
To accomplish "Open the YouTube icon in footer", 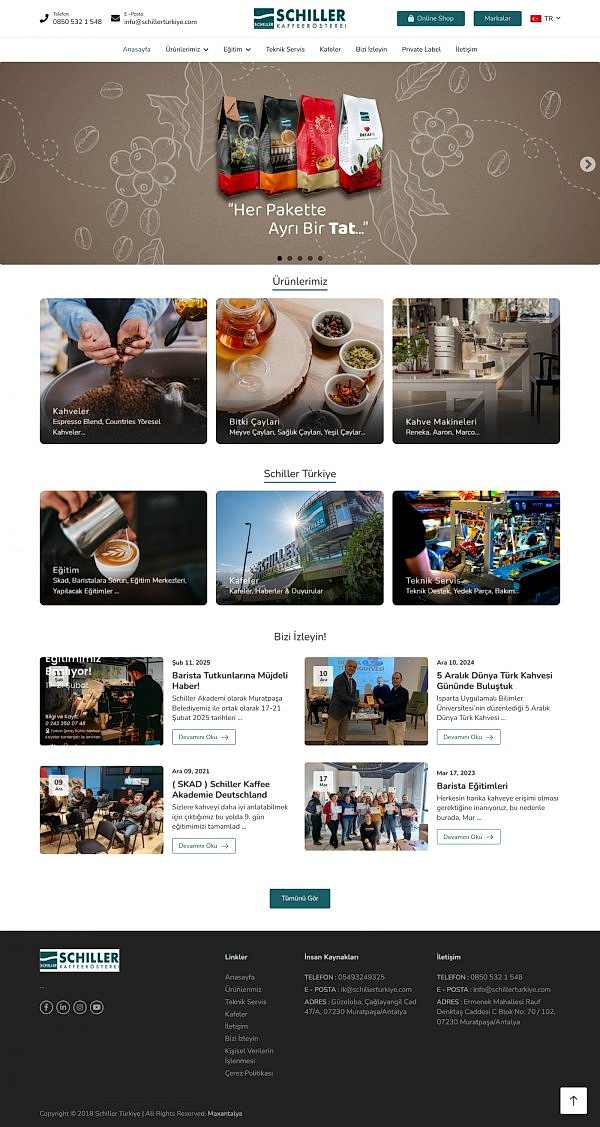I will [97, 1007].
